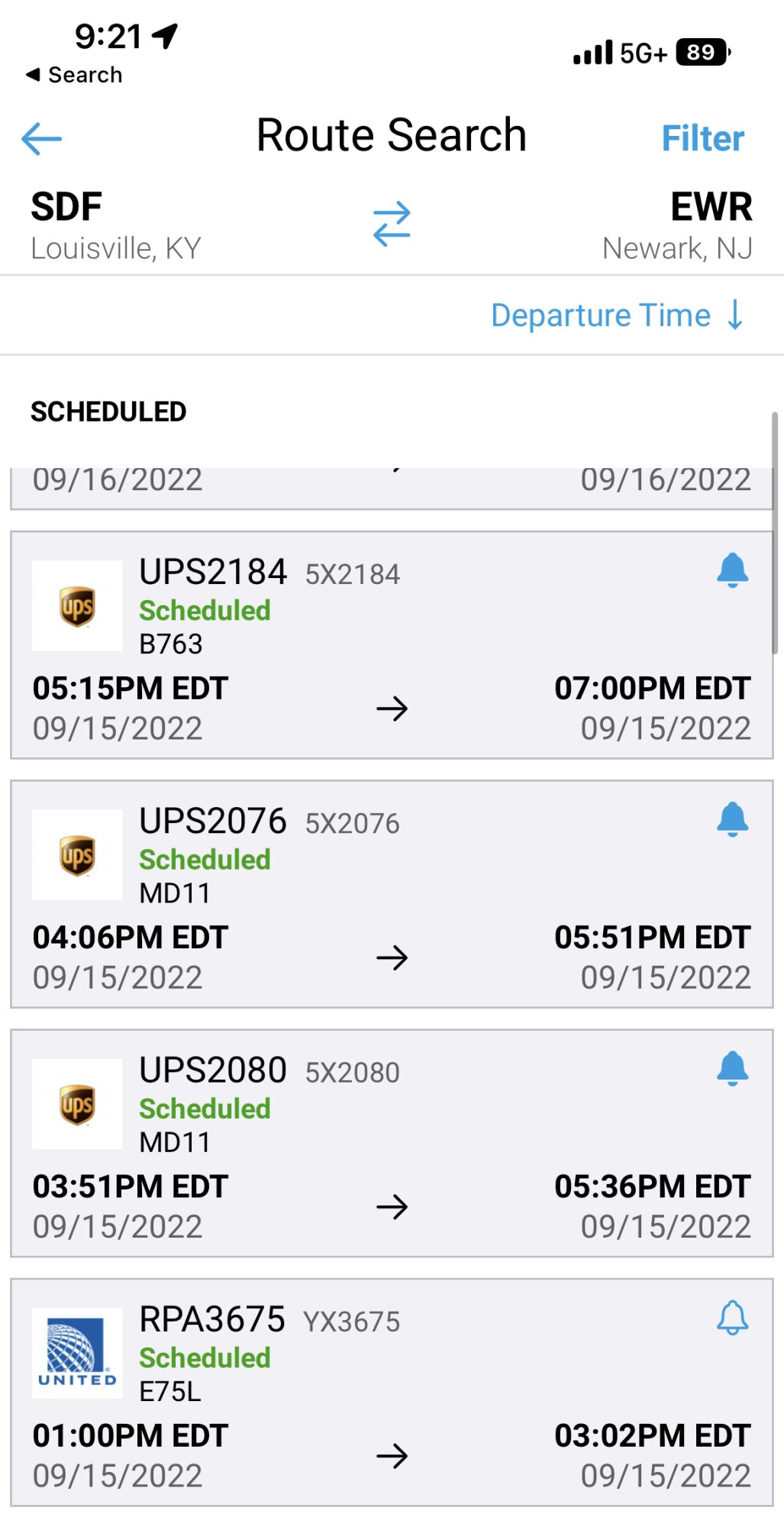This screenshot has width=784, height=1527.
Task: Change Departure Time sort order
Action: (x=618, y=315)
